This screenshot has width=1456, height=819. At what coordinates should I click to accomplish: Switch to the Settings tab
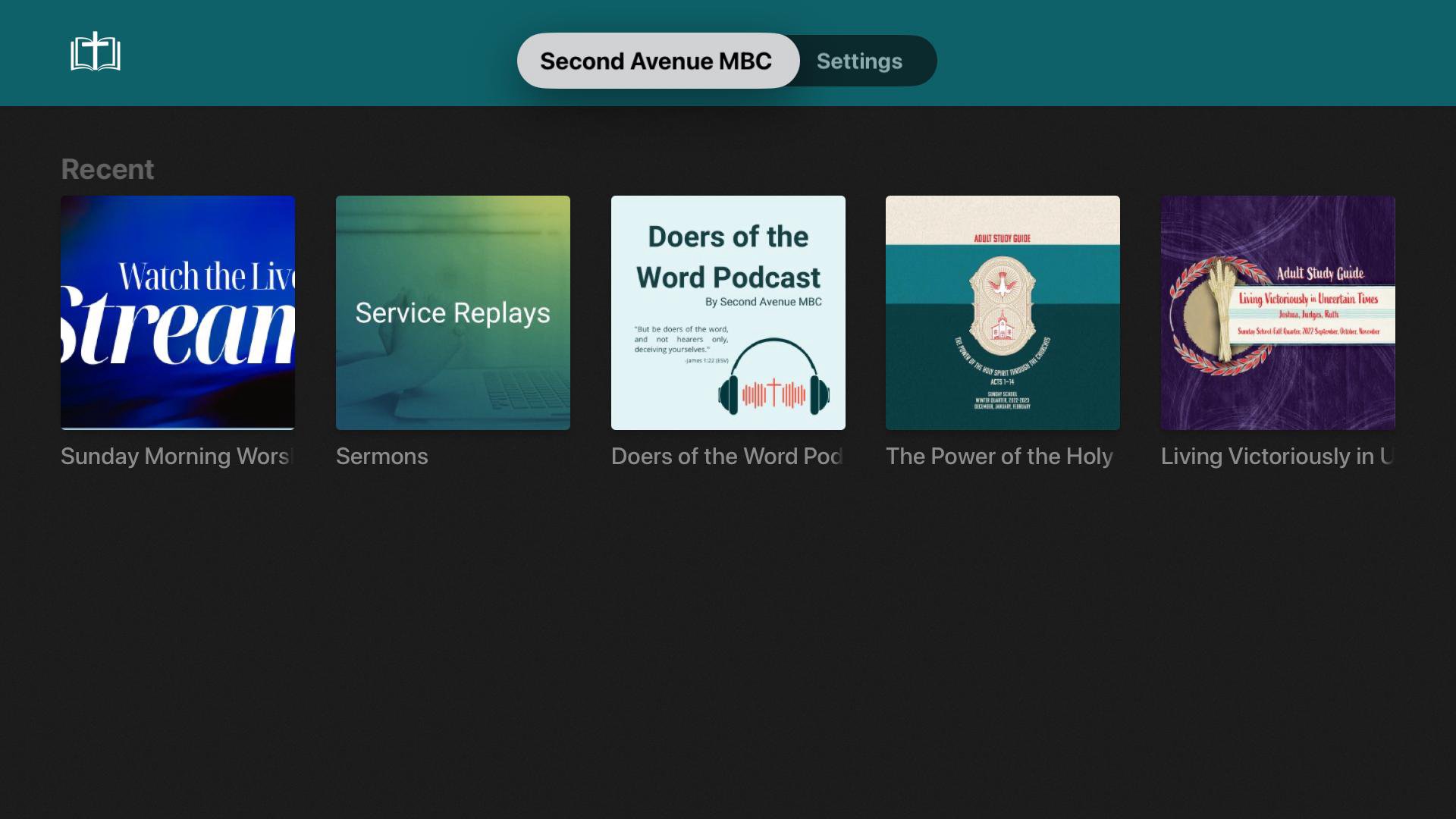point(859,61)
